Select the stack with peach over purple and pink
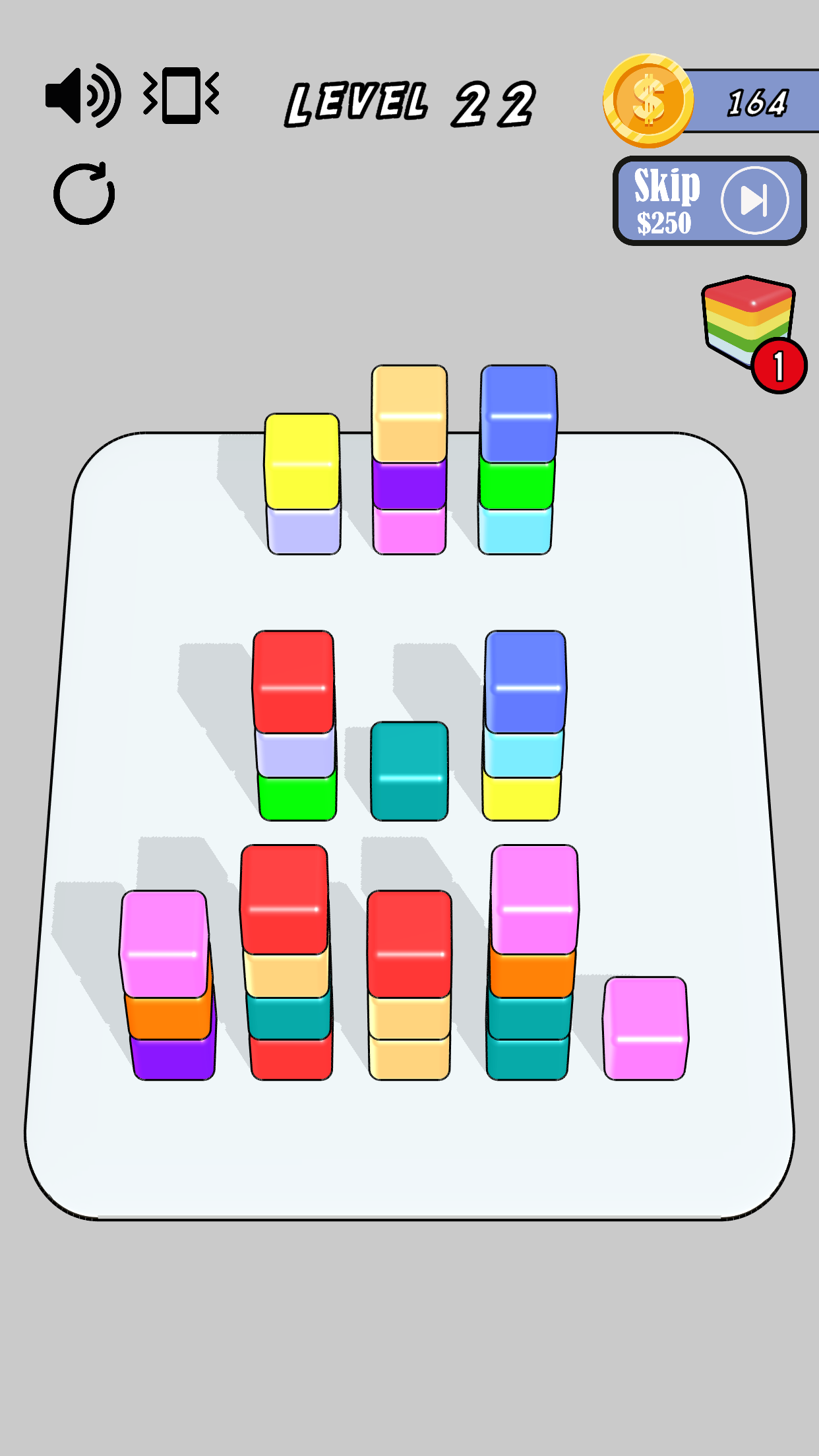The image size is (819, 1456). coord(409,460)
